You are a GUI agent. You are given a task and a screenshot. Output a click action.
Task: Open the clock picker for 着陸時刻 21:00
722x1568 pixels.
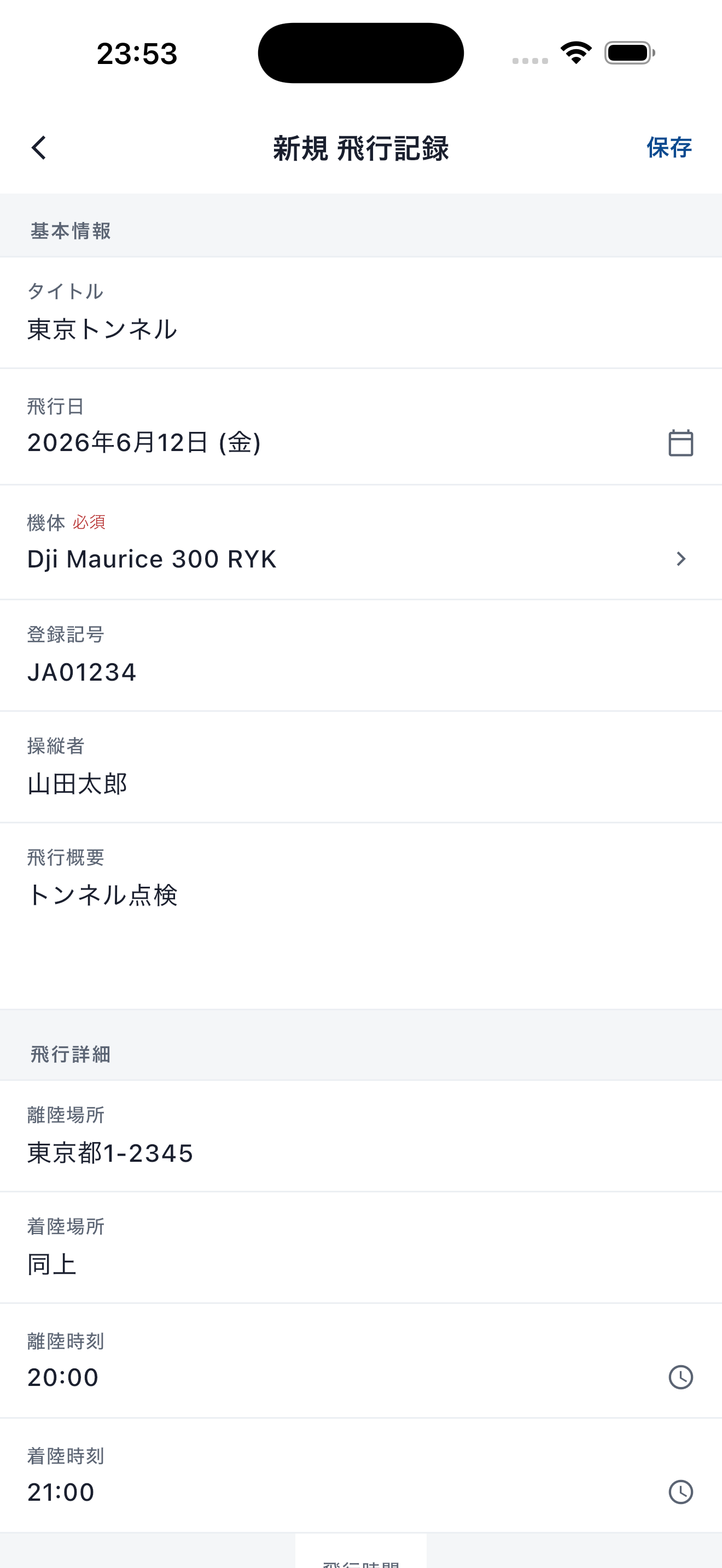[680, 1492]
